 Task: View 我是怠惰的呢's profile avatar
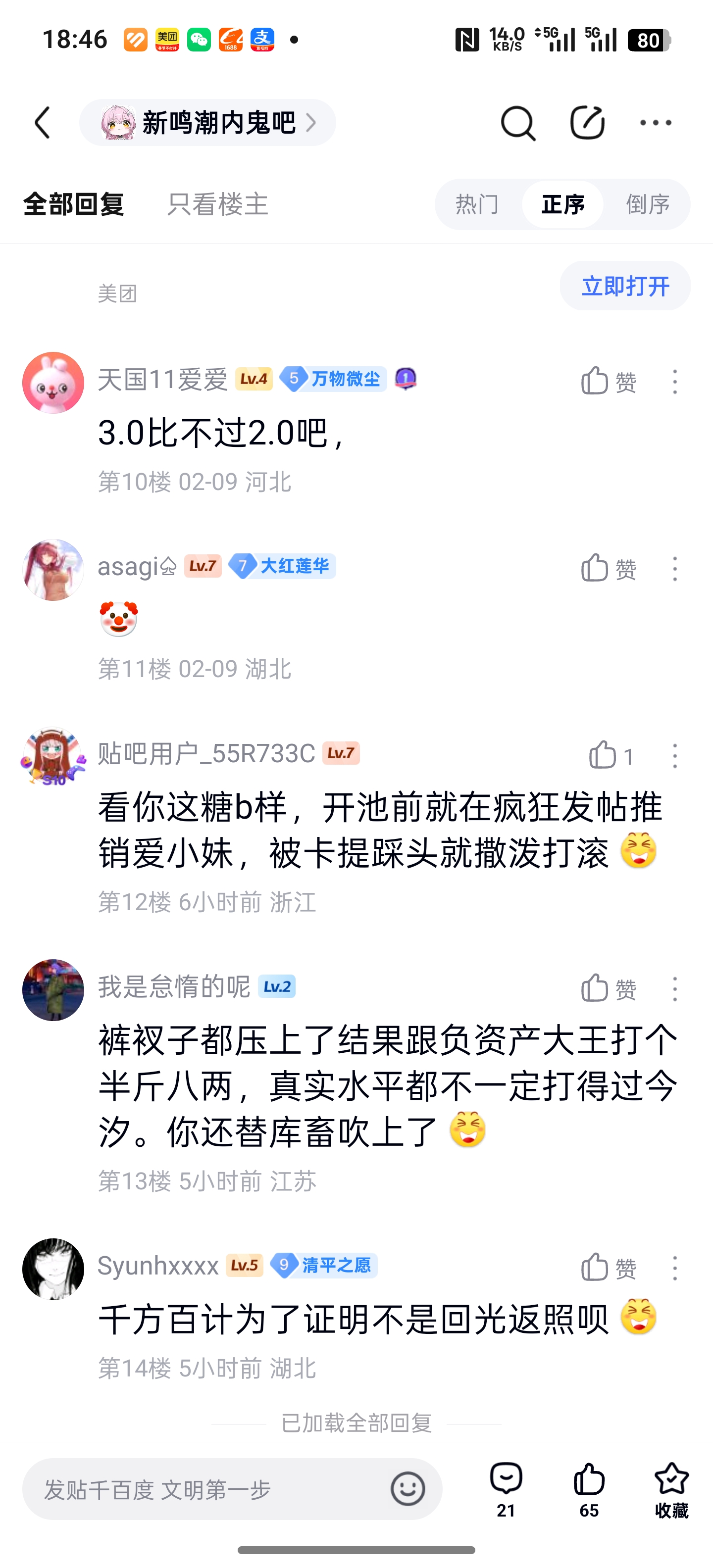pos(53,990)
